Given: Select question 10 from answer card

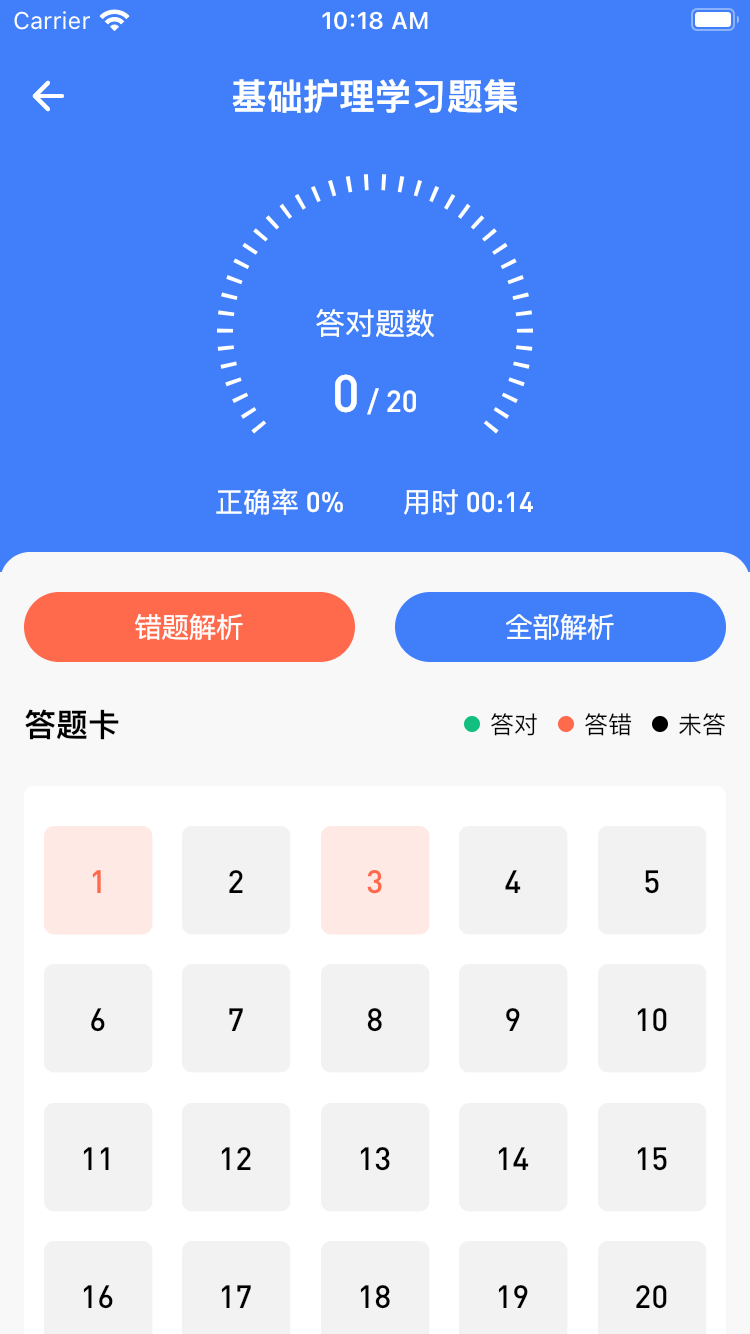Looking at the screenshot, I should coord(651,1018).
